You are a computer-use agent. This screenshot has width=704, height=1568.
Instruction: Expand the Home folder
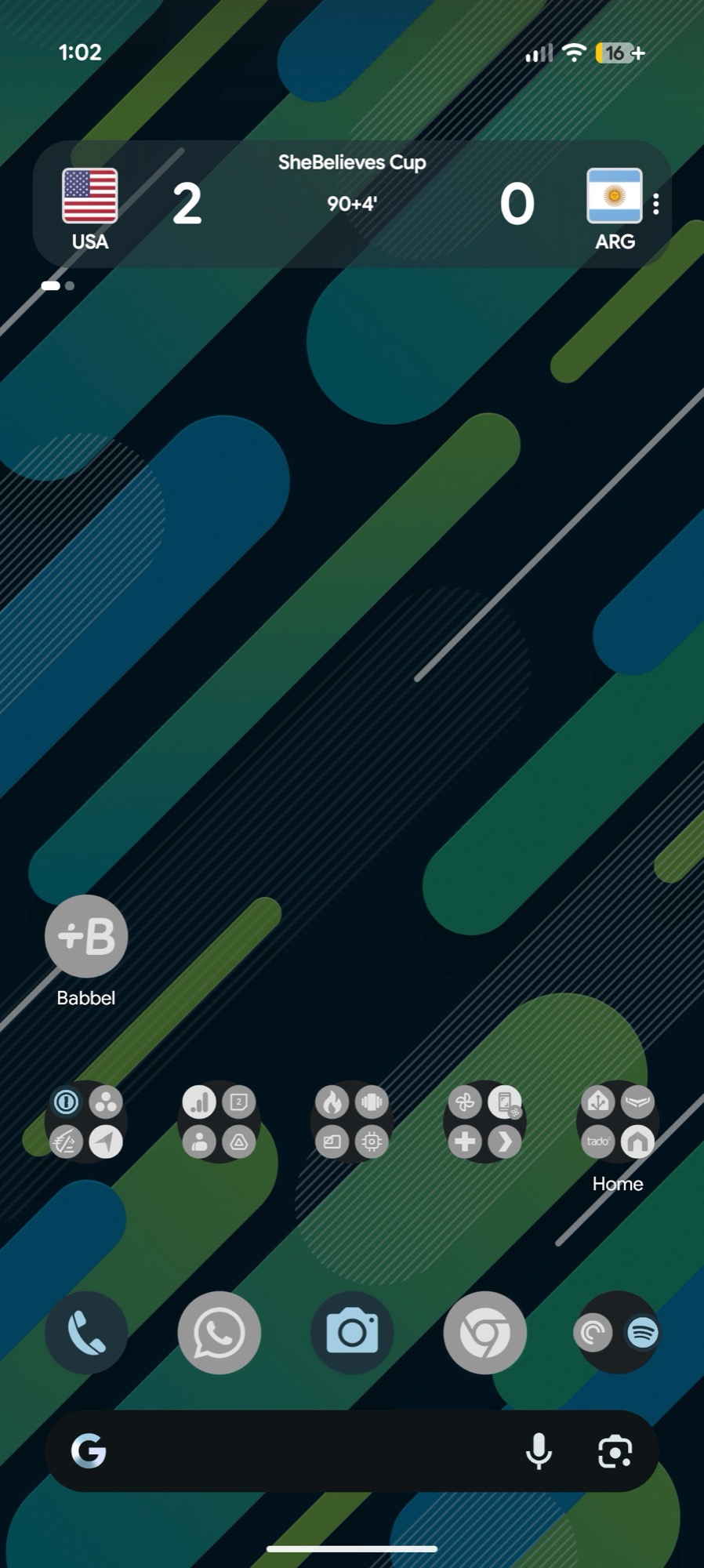(617, 1121)
